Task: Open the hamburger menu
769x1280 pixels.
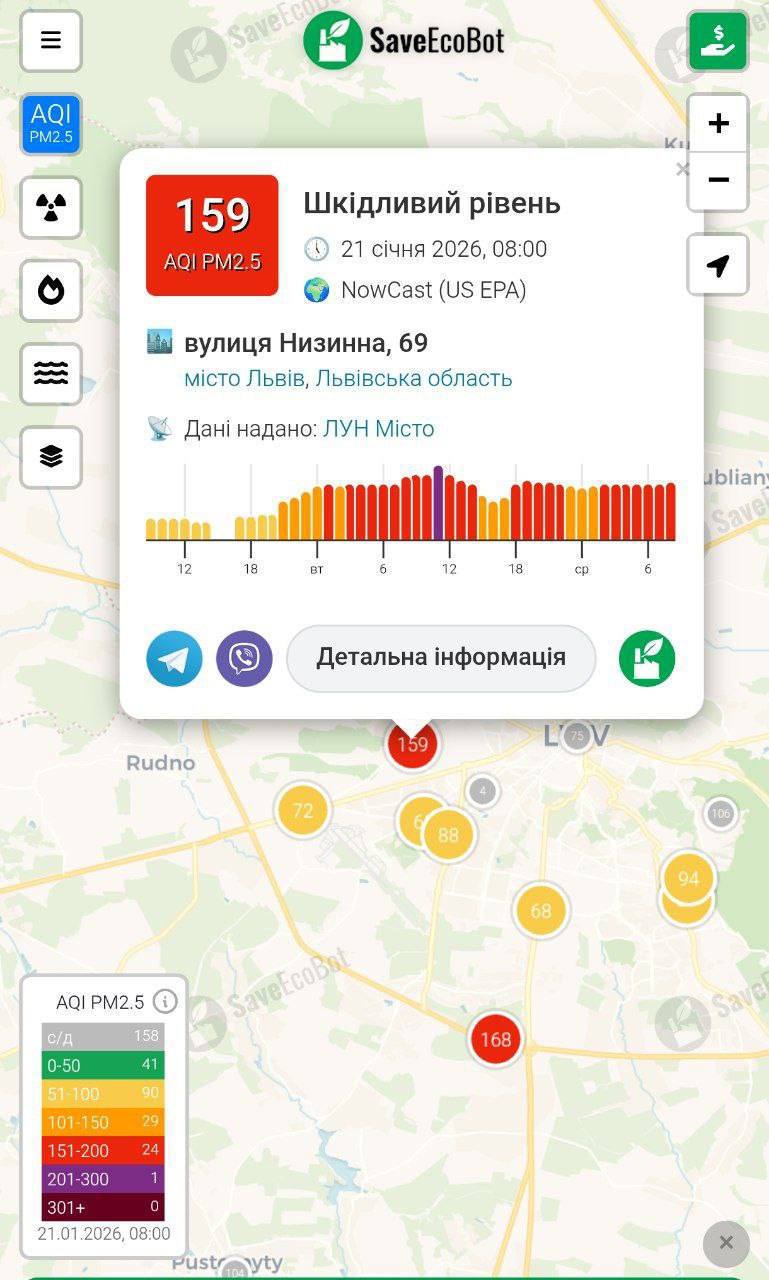Action: click(x=51, y=41)
